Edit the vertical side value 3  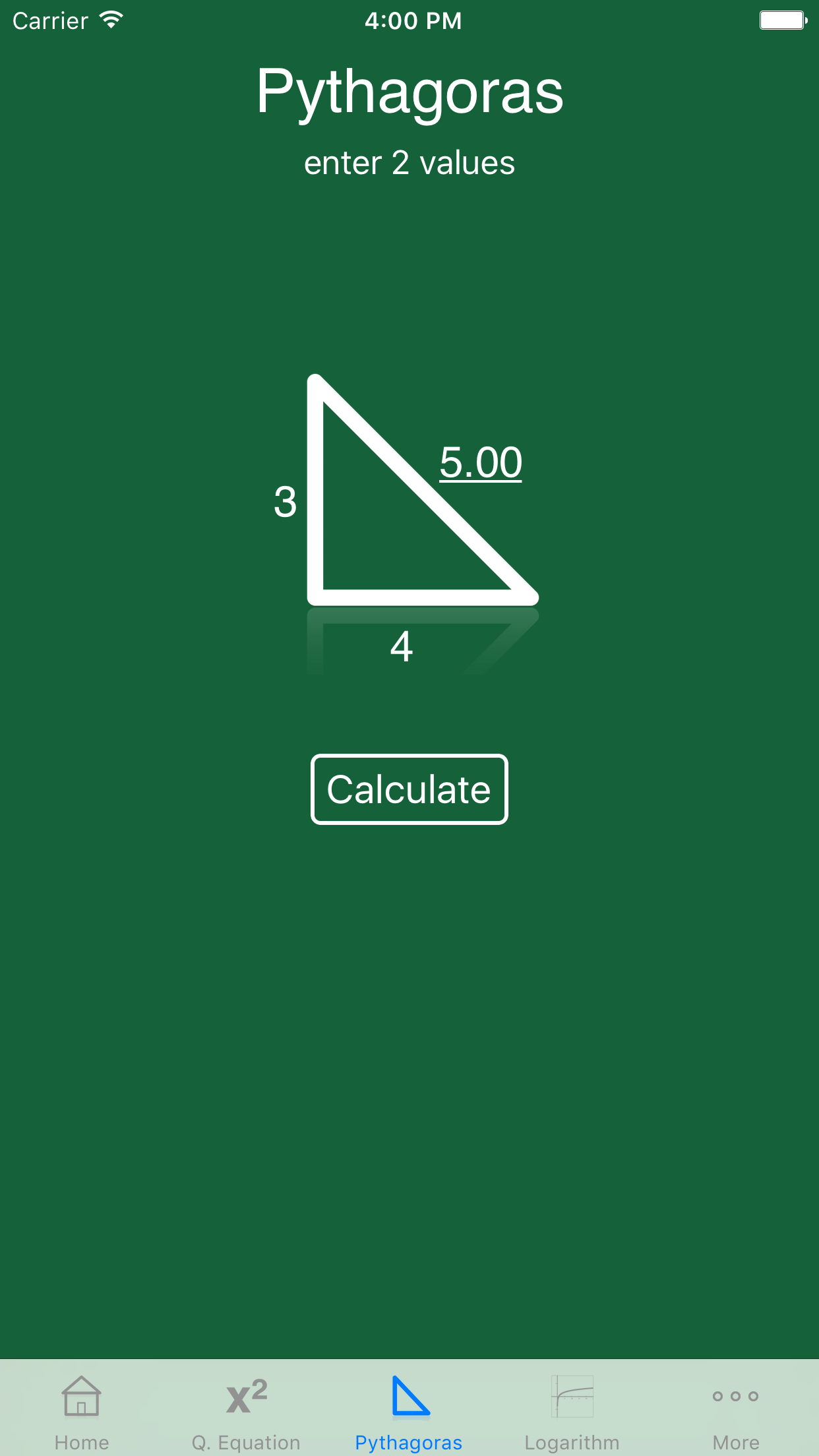pyautogui.click(x=285, y=502)
